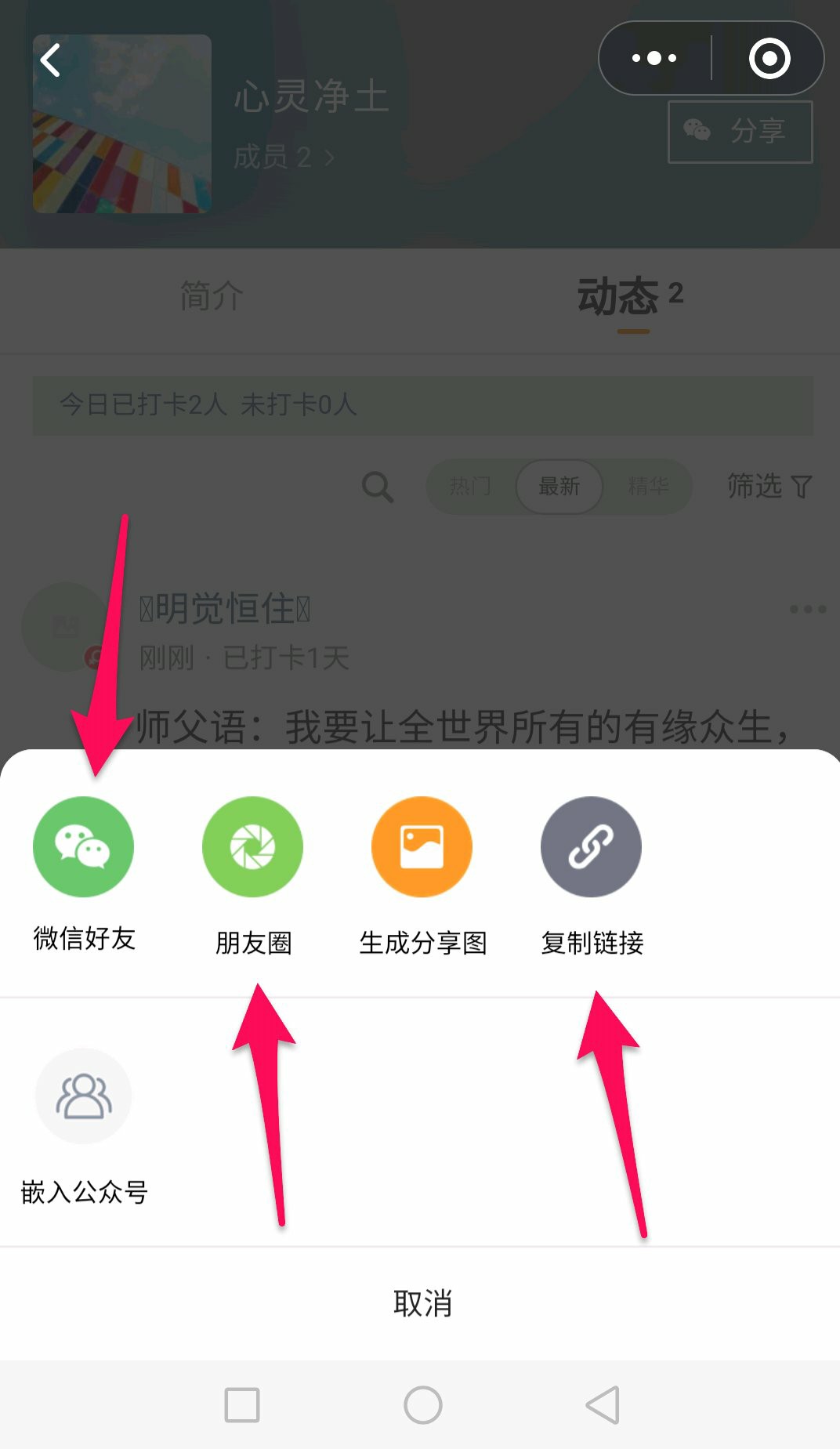
Task: Tap system home button
Action: coord(422,1405)
